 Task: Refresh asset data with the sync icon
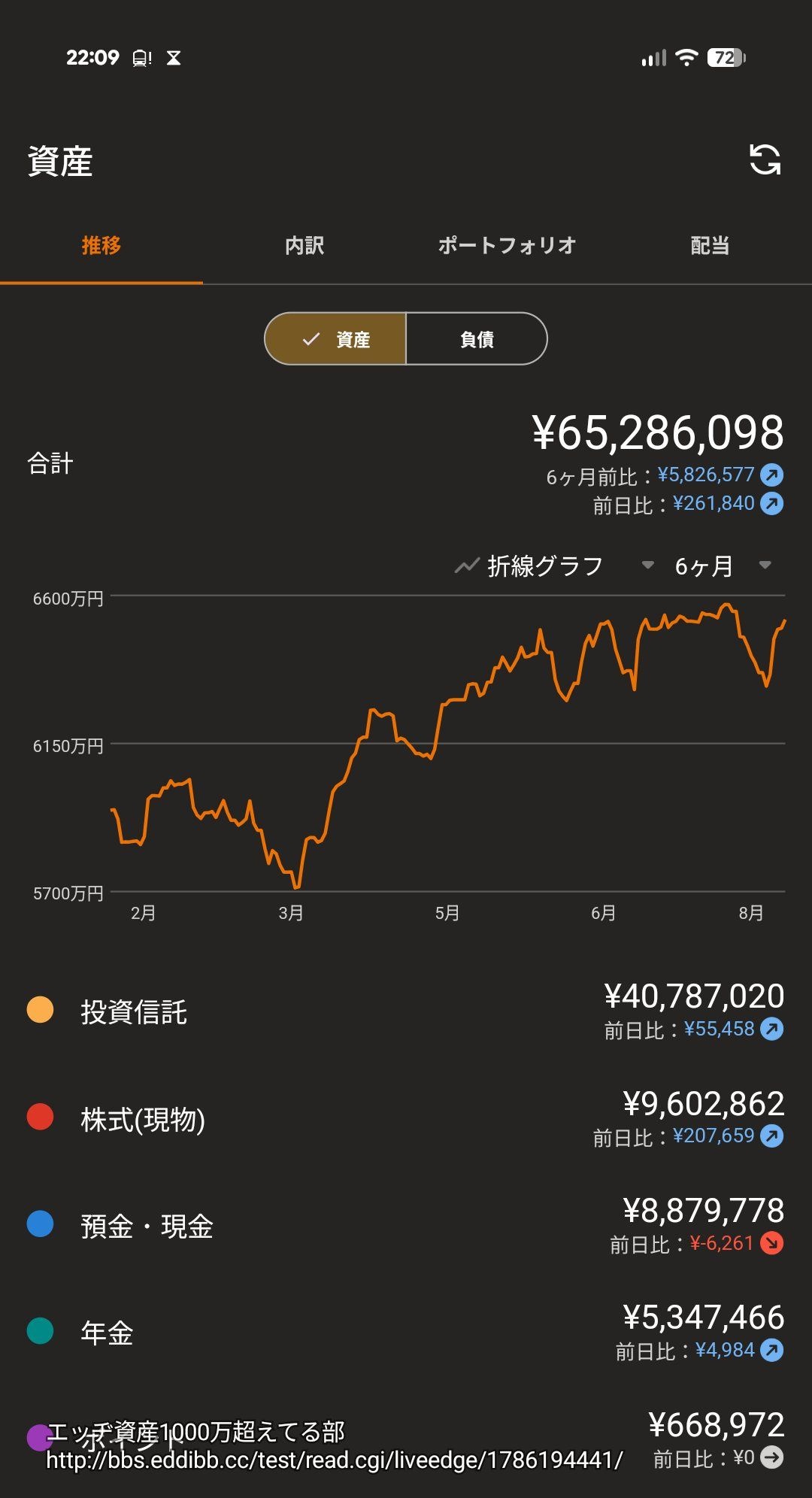[x=765, y=159]
